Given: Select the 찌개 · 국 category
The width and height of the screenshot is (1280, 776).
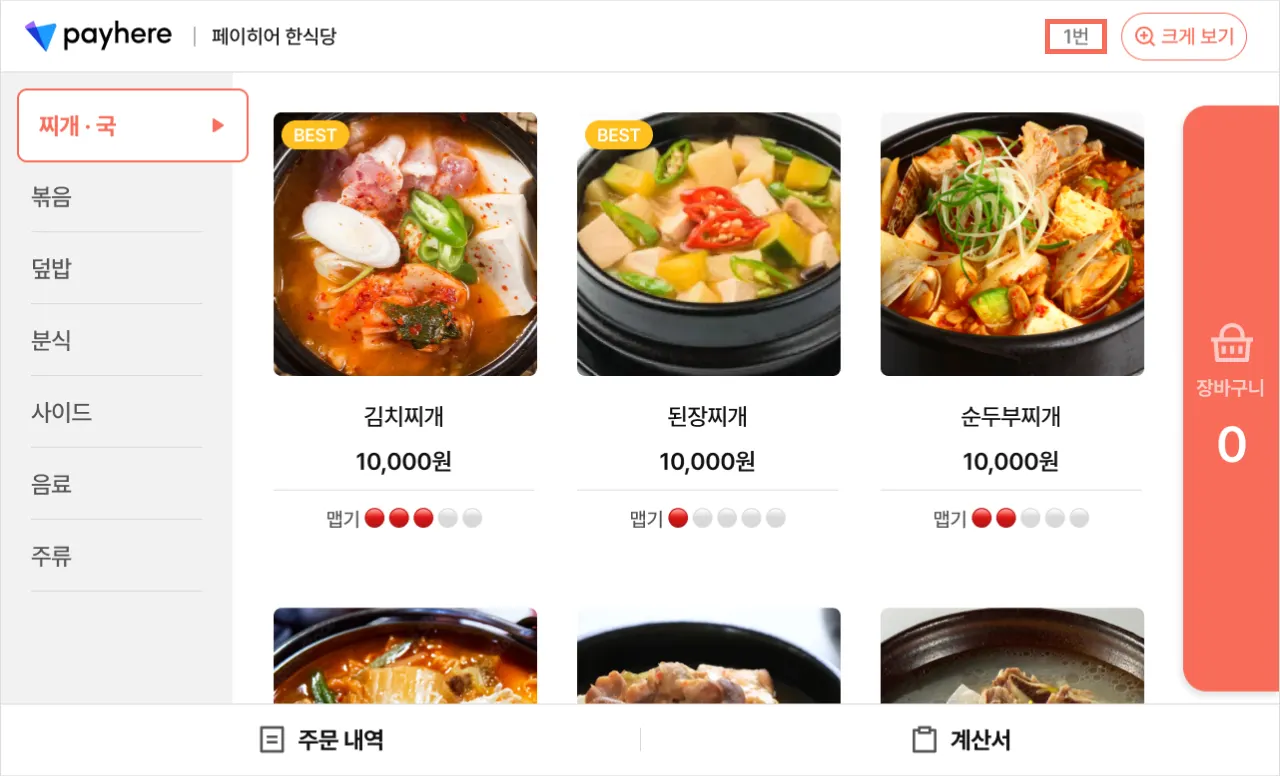Looking at the screenshot, I should [132, 125].
